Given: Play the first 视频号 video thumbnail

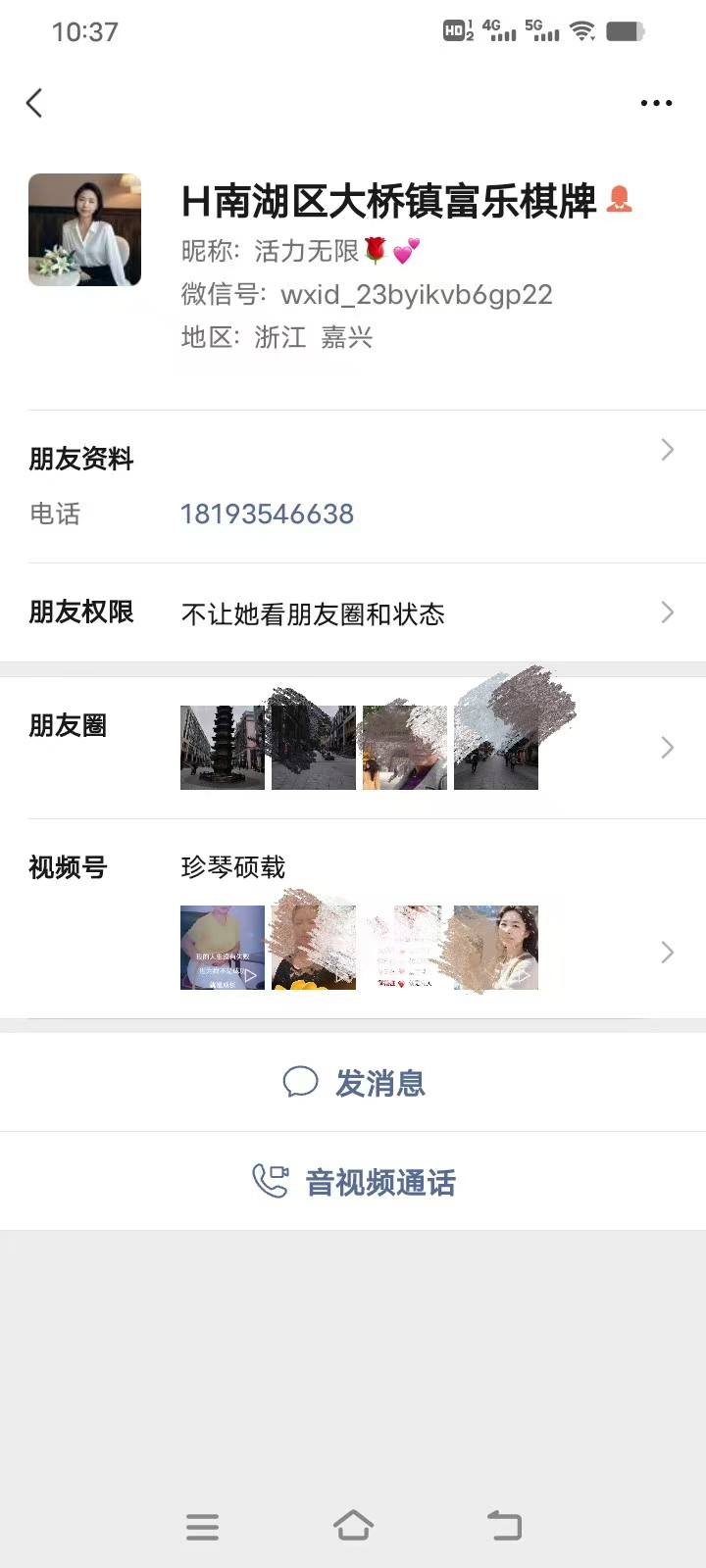Looking at the screenshot, I should 223,948.
